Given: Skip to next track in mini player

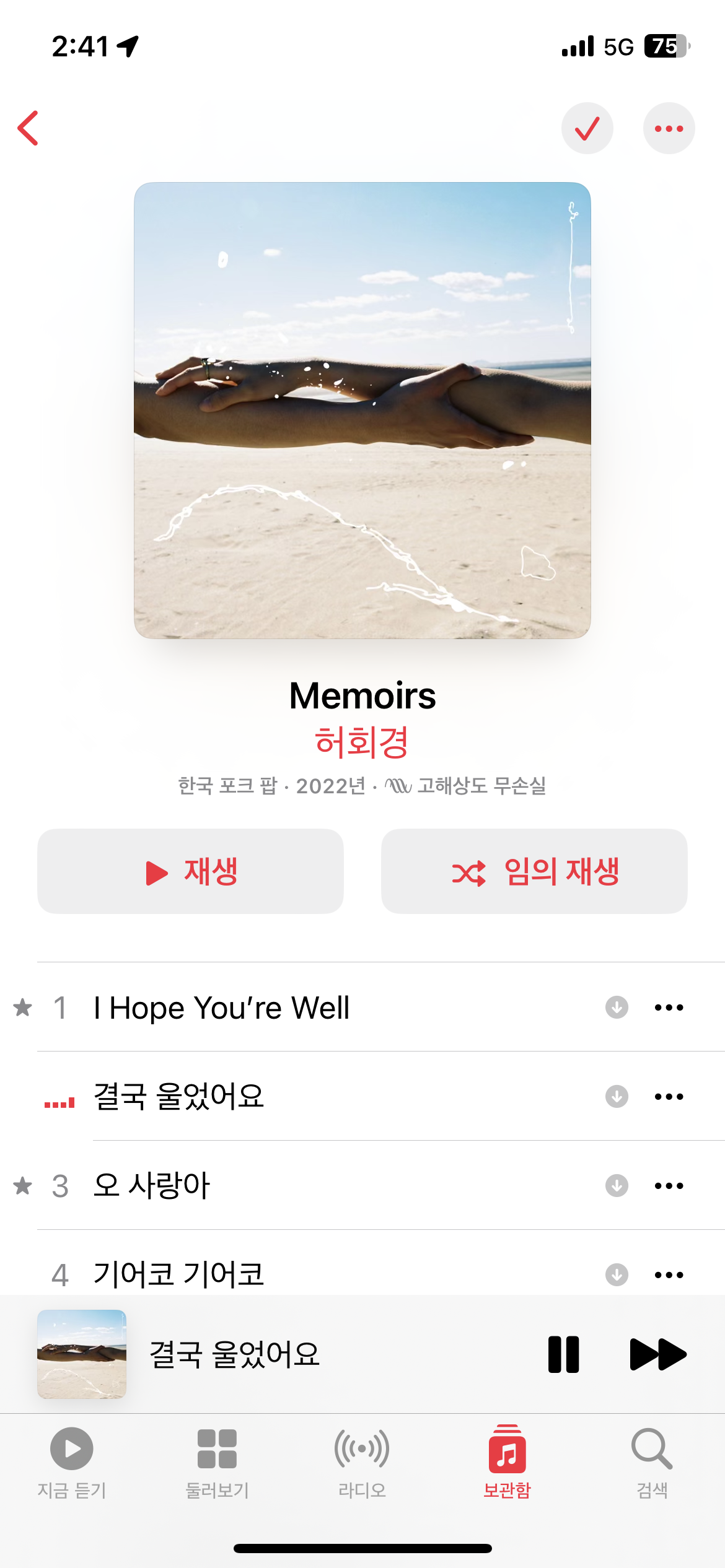Looking at the screenshot, I should click(x=657, y=1354).
